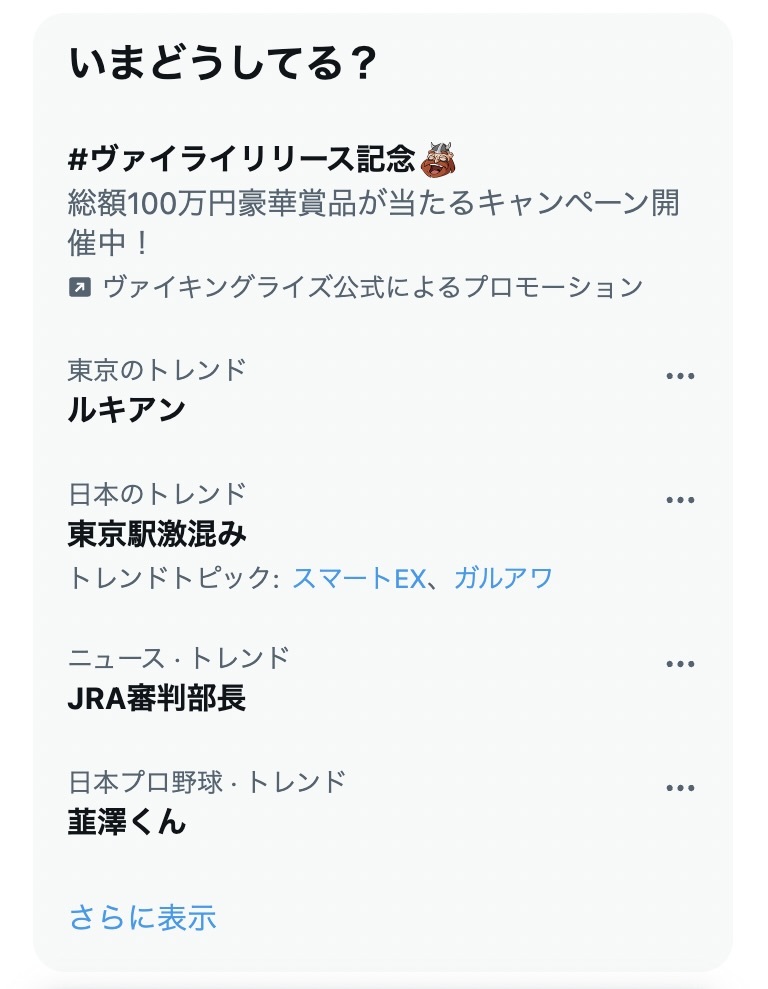This screenshot has height=989, width=768.
Task: Open more options for 韮澤くん
Action: click(680, 788)
